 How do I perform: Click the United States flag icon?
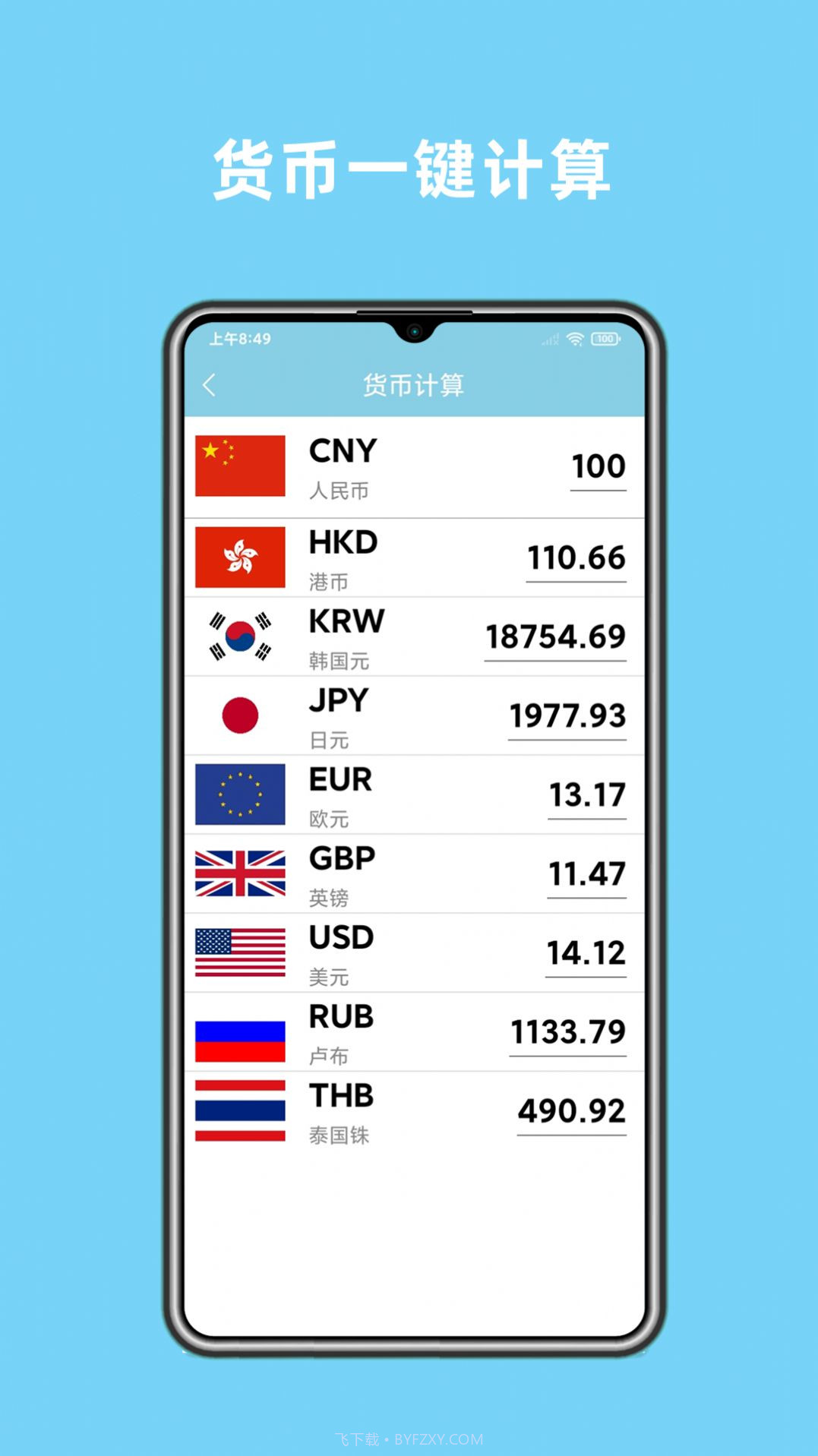239,952
